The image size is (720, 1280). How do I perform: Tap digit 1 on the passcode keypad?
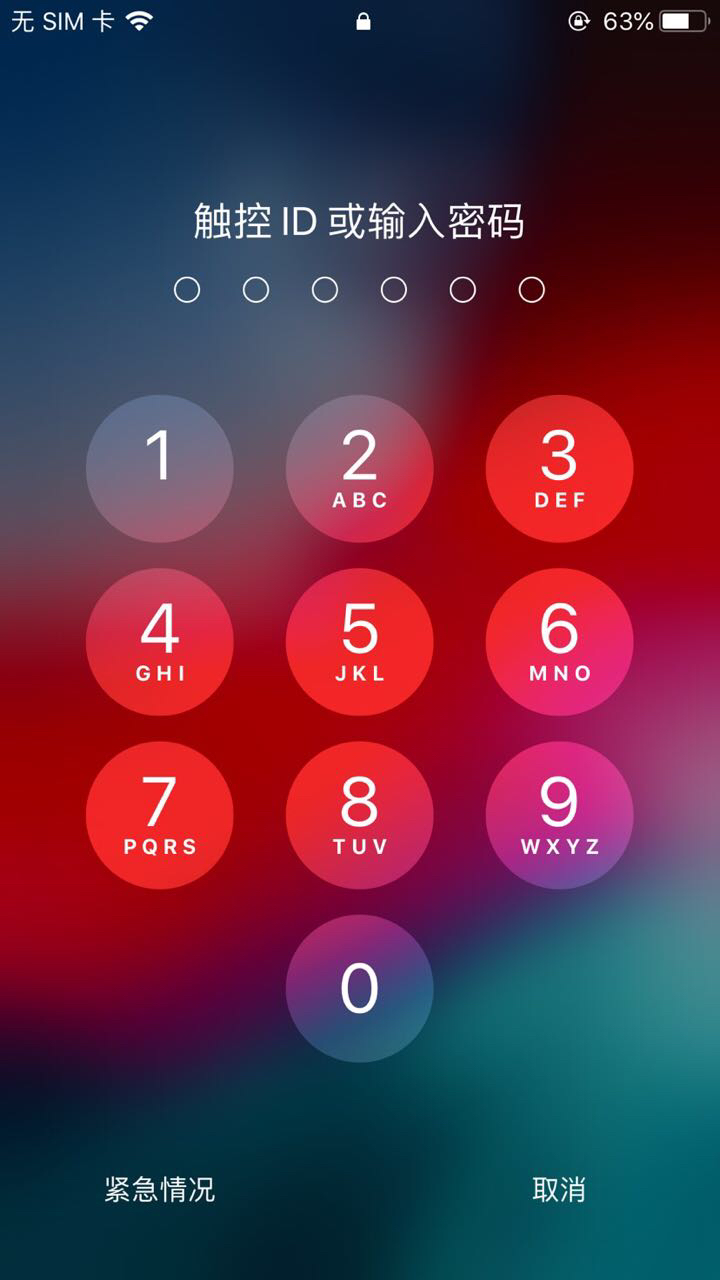[160, 468]
